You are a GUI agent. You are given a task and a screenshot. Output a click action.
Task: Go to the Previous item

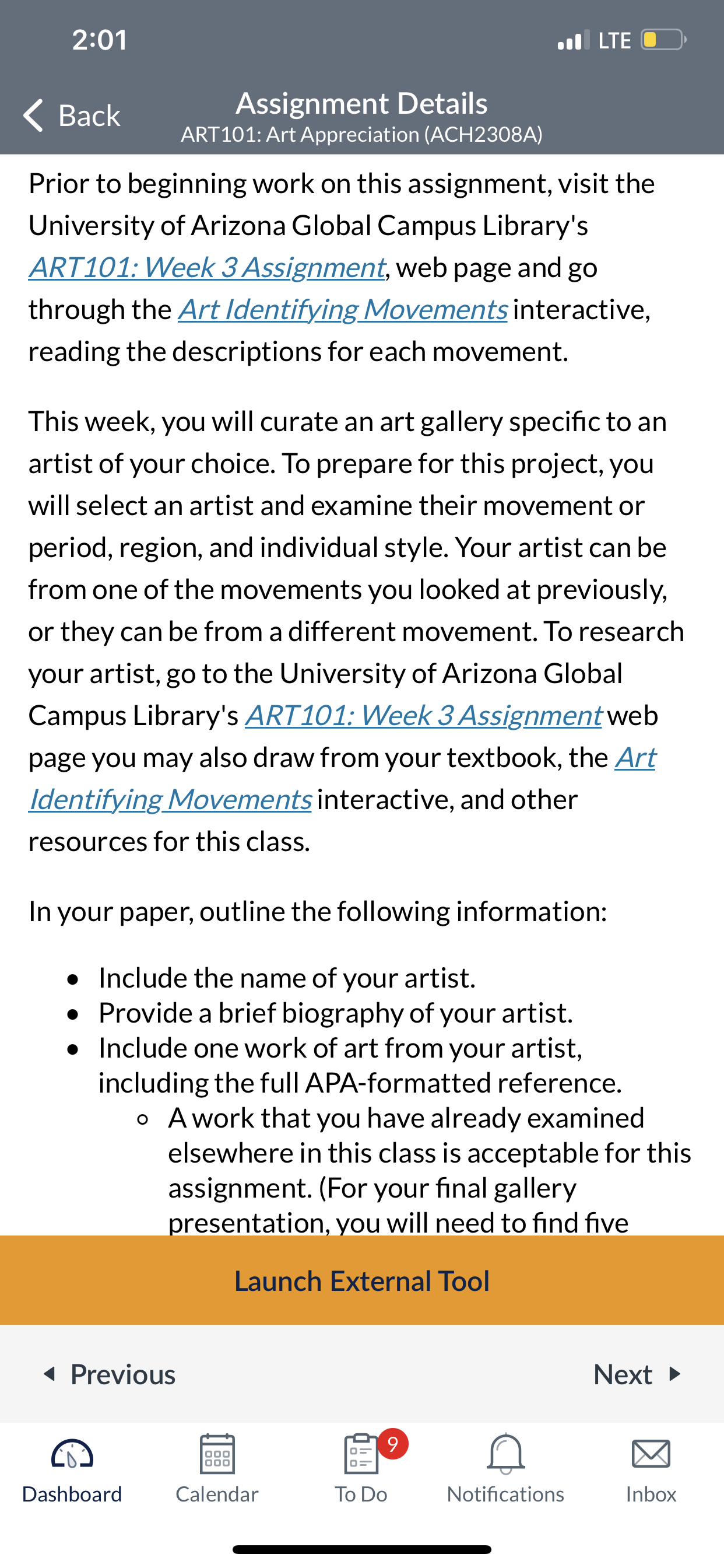click(110, 1374)
